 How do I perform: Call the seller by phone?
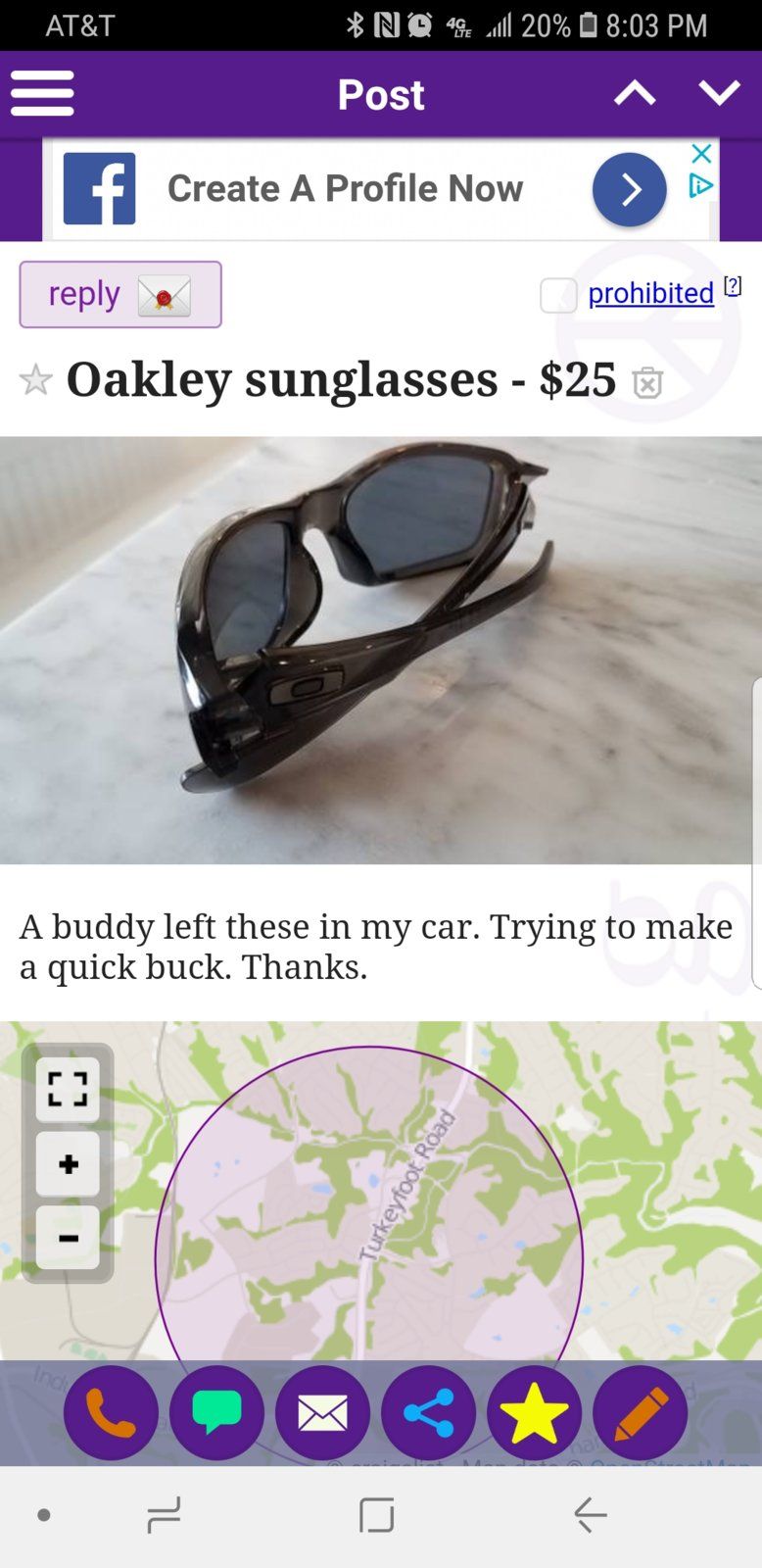click(x=111, y=1412)
